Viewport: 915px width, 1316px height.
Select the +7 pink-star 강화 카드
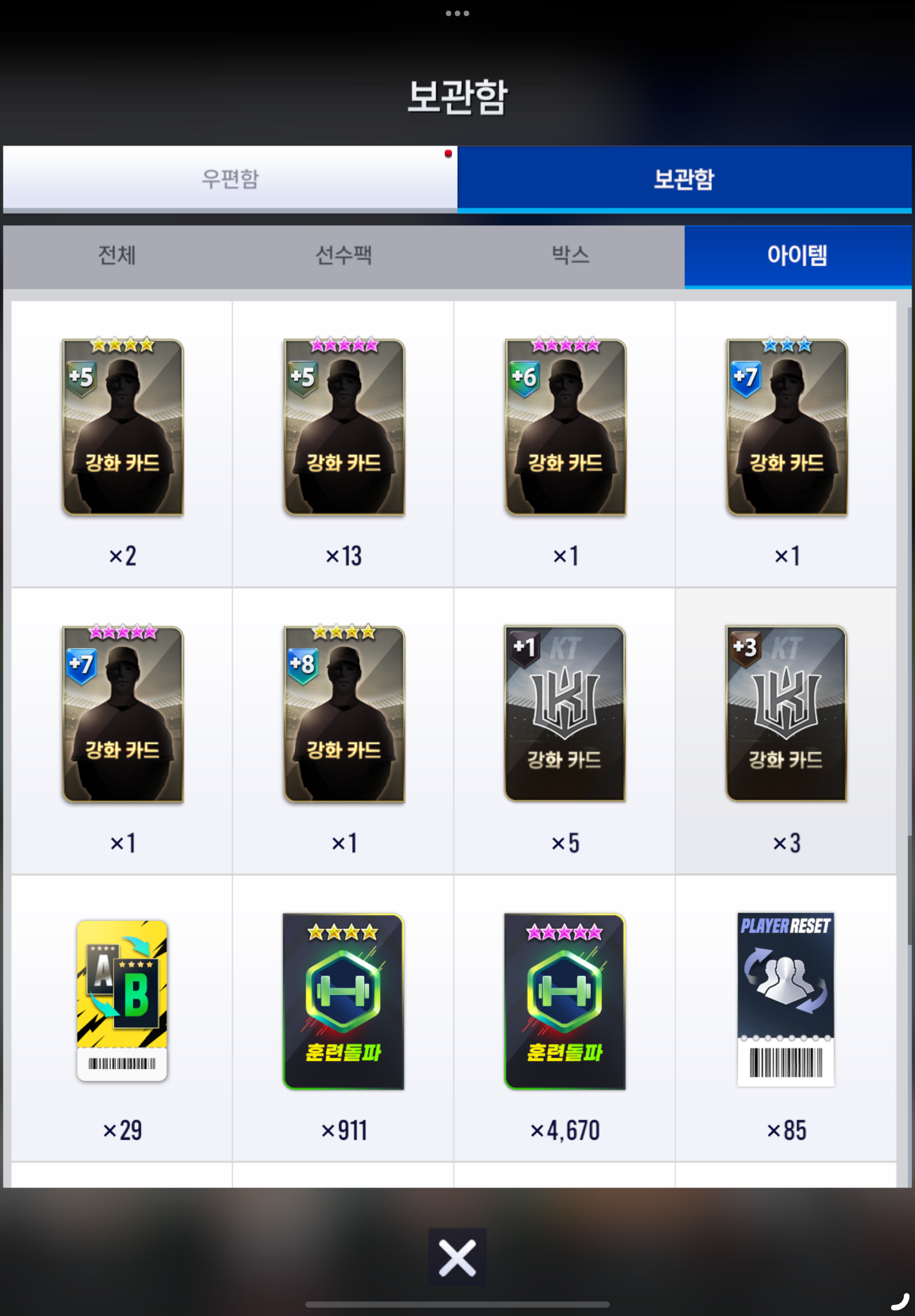pos(123,714)
